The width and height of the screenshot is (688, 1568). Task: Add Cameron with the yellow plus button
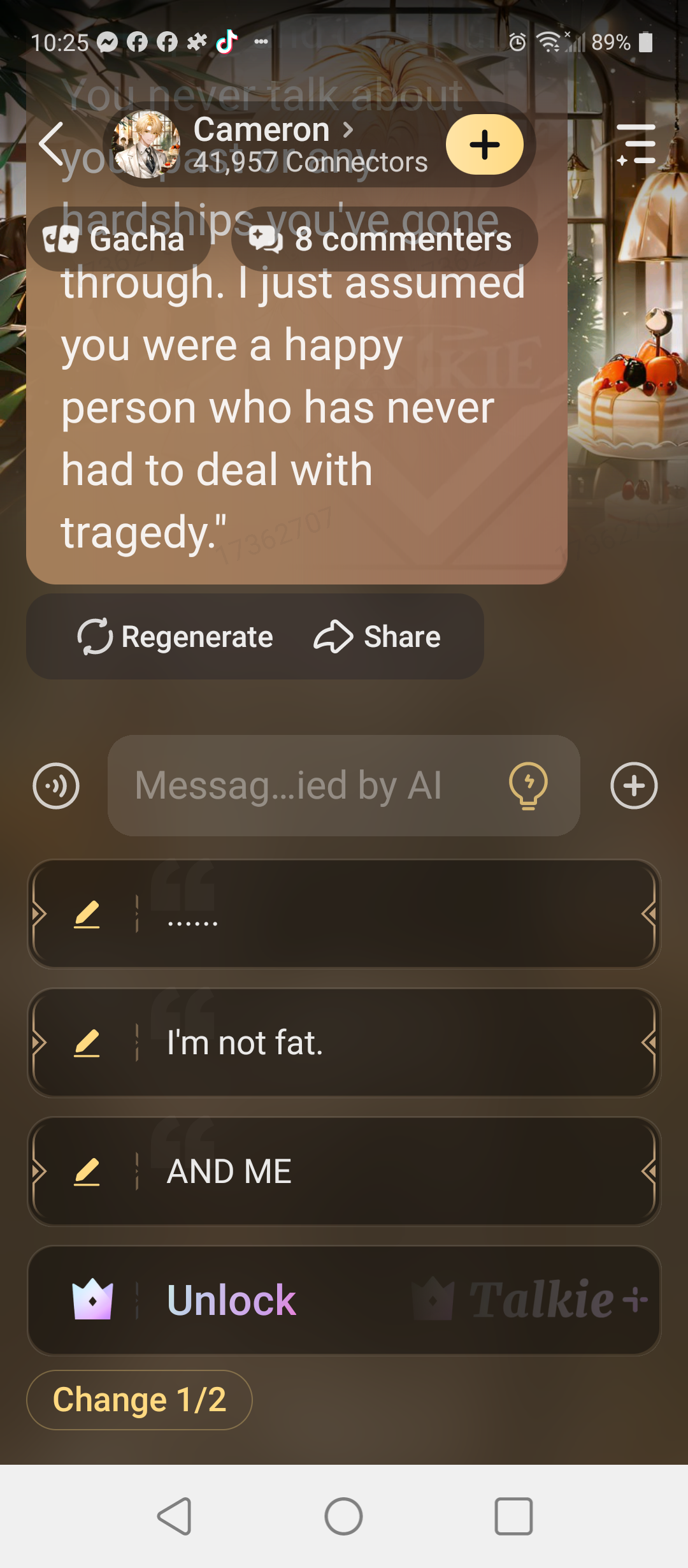point(484,145)
